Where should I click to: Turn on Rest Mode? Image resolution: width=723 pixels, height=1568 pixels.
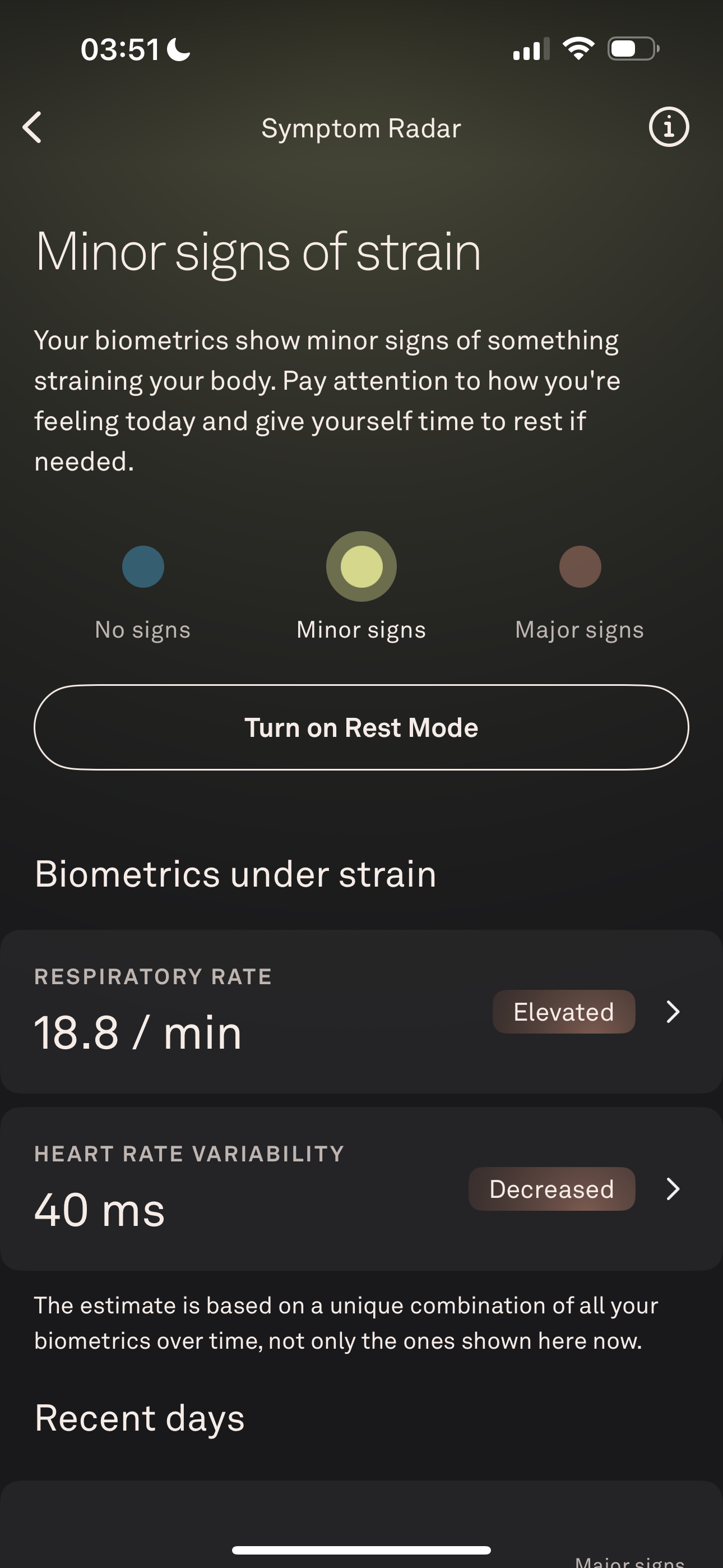[x=361, y=727]
